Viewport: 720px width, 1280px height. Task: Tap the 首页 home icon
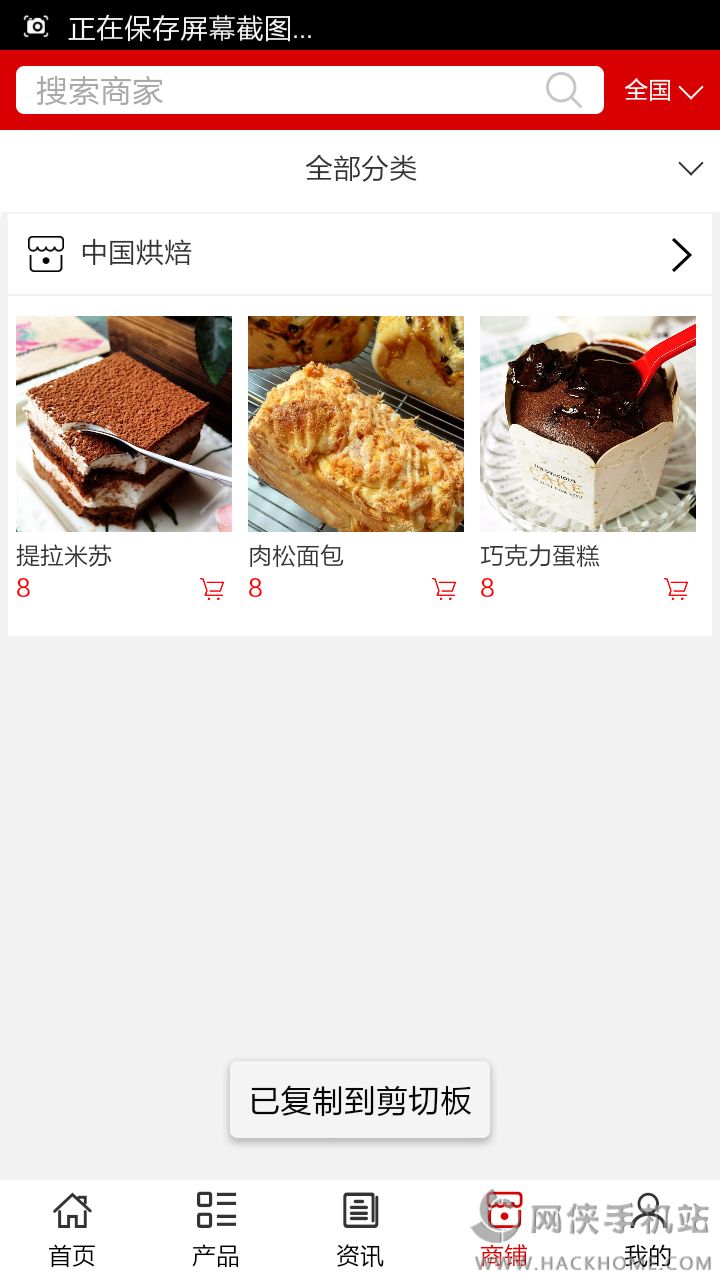point(71,1211)
